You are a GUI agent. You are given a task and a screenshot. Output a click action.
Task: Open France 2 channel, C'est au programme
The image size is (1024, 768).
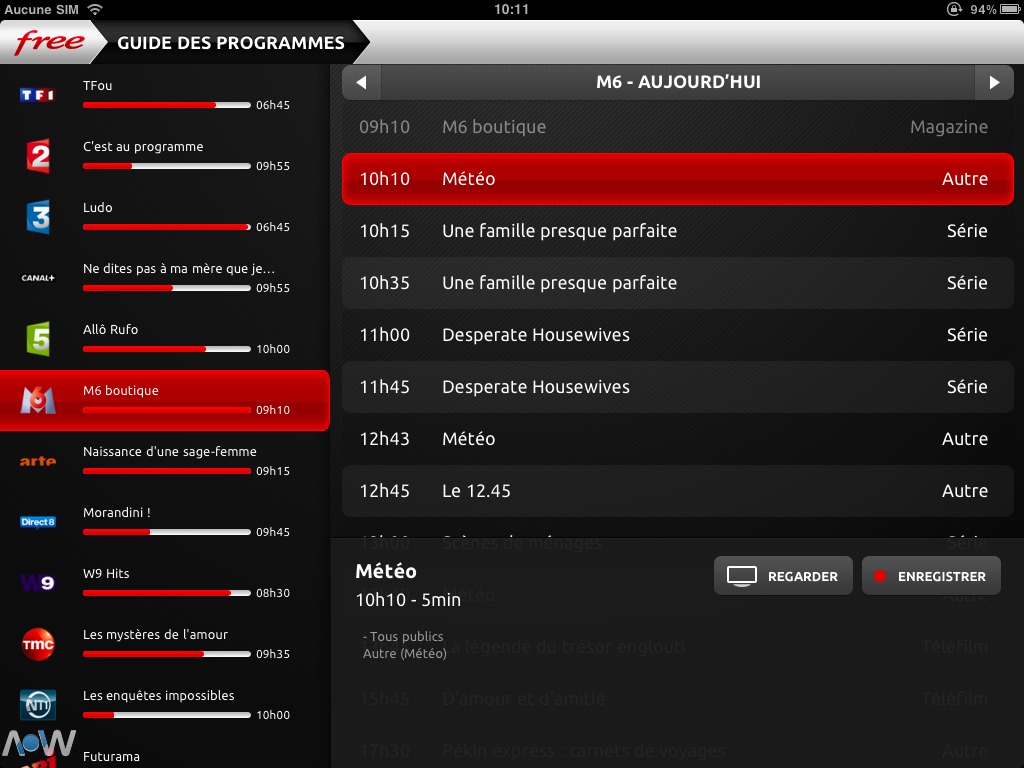(164, 156)
